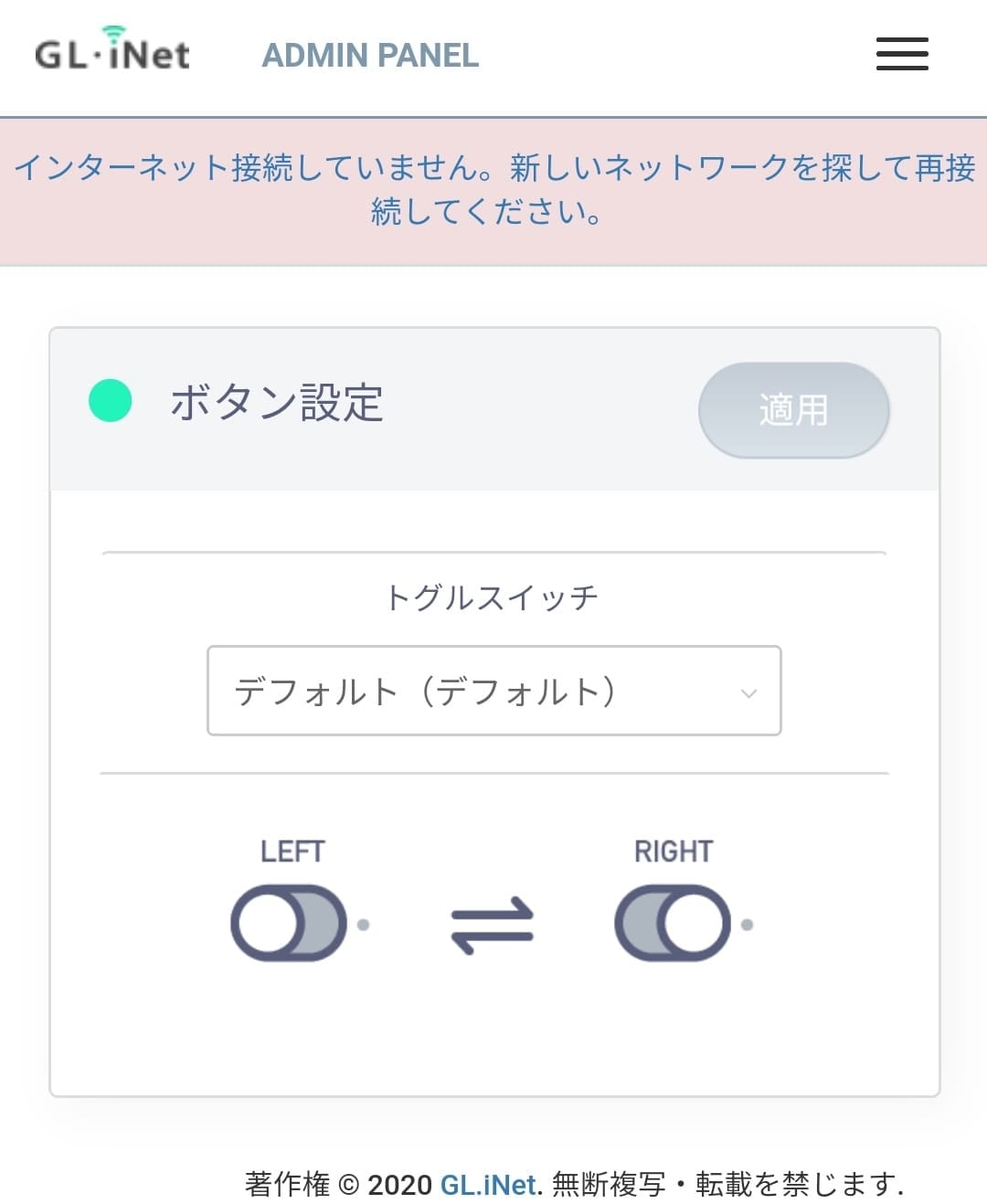
Task: Open the GL.iNet footer link
Action: (x=488, y=1185)
